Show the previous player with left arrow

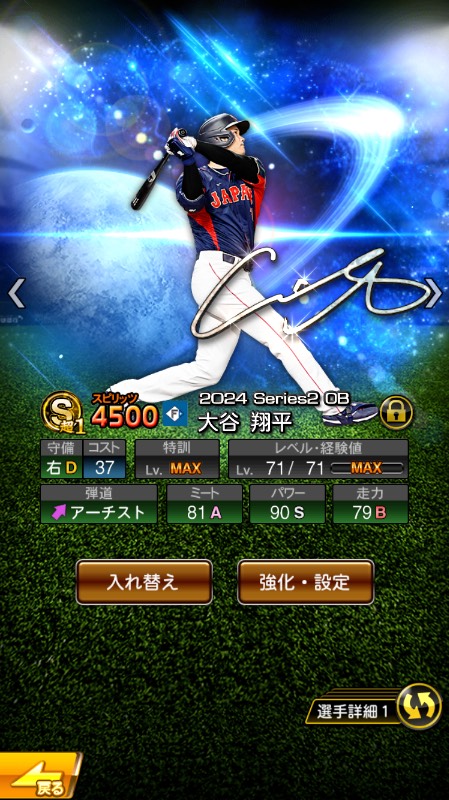(16, 293)
